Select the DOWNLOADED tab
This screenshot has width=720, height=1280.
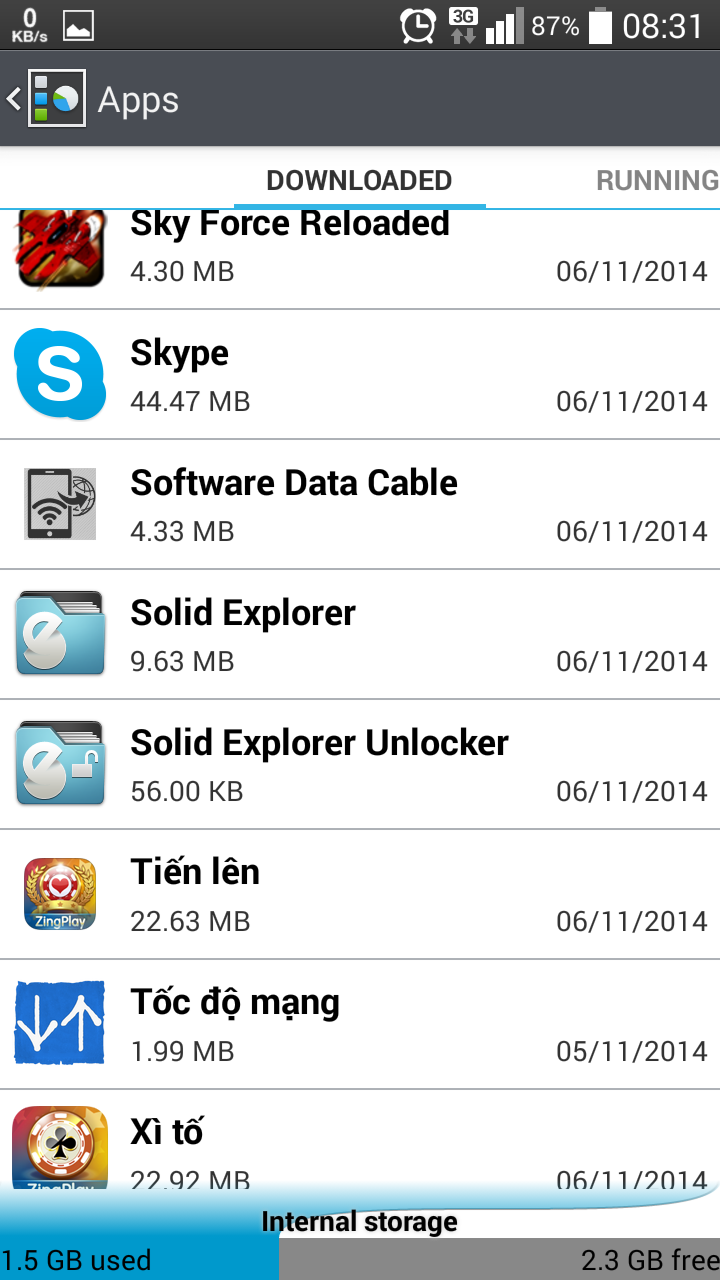[359, 181]
